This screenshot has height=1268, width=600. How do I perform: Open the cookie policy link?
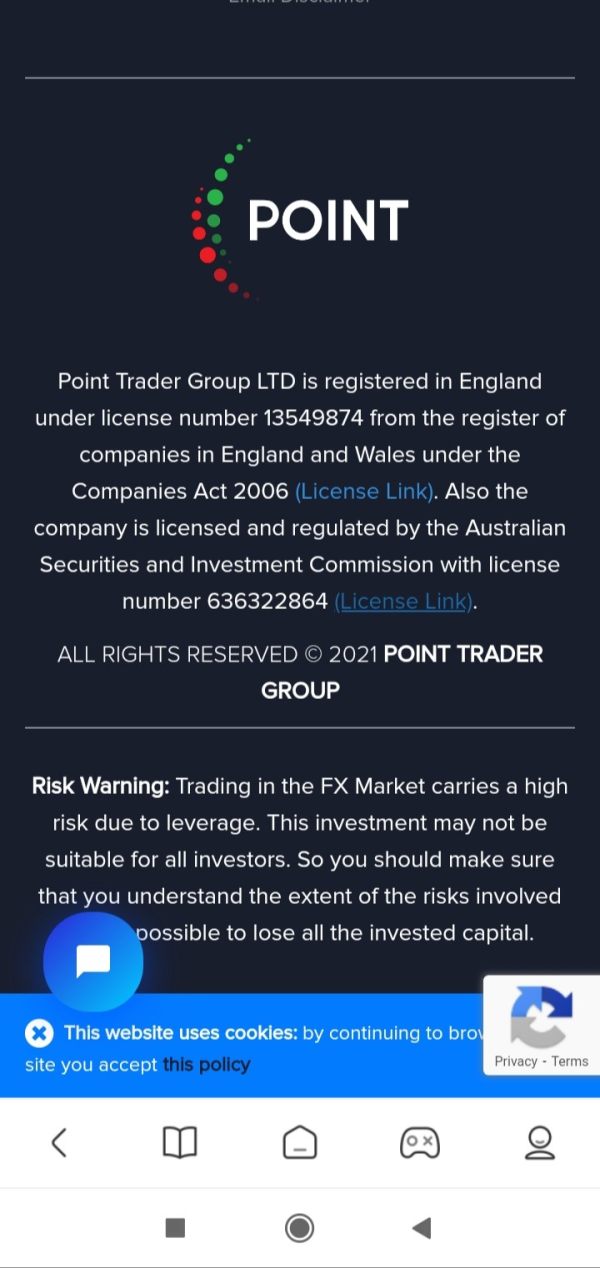coord(206,1064)
